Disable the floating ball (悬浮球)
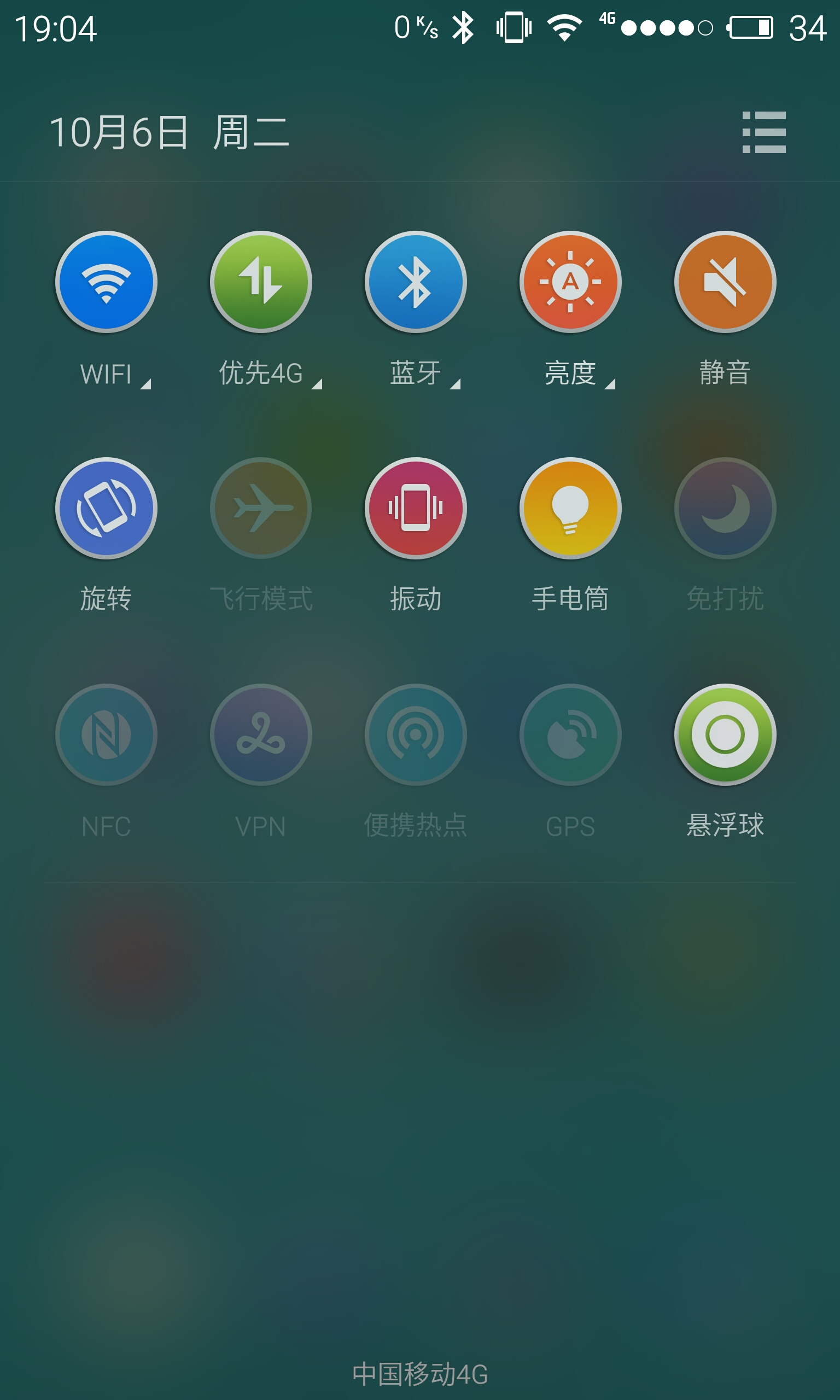The height and width of the screenshot is (1400, 840). [725, 734]
